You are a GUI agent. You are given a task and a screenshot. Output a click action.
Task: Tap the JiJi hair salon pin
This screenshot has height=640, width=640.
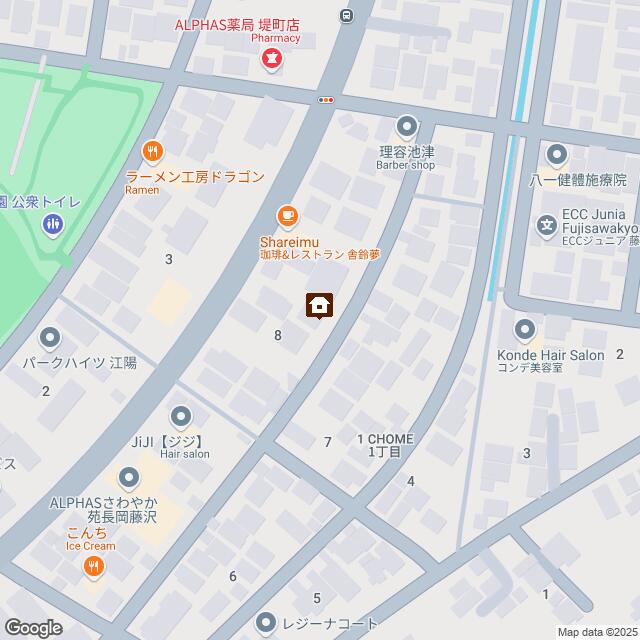pos(180,415)
